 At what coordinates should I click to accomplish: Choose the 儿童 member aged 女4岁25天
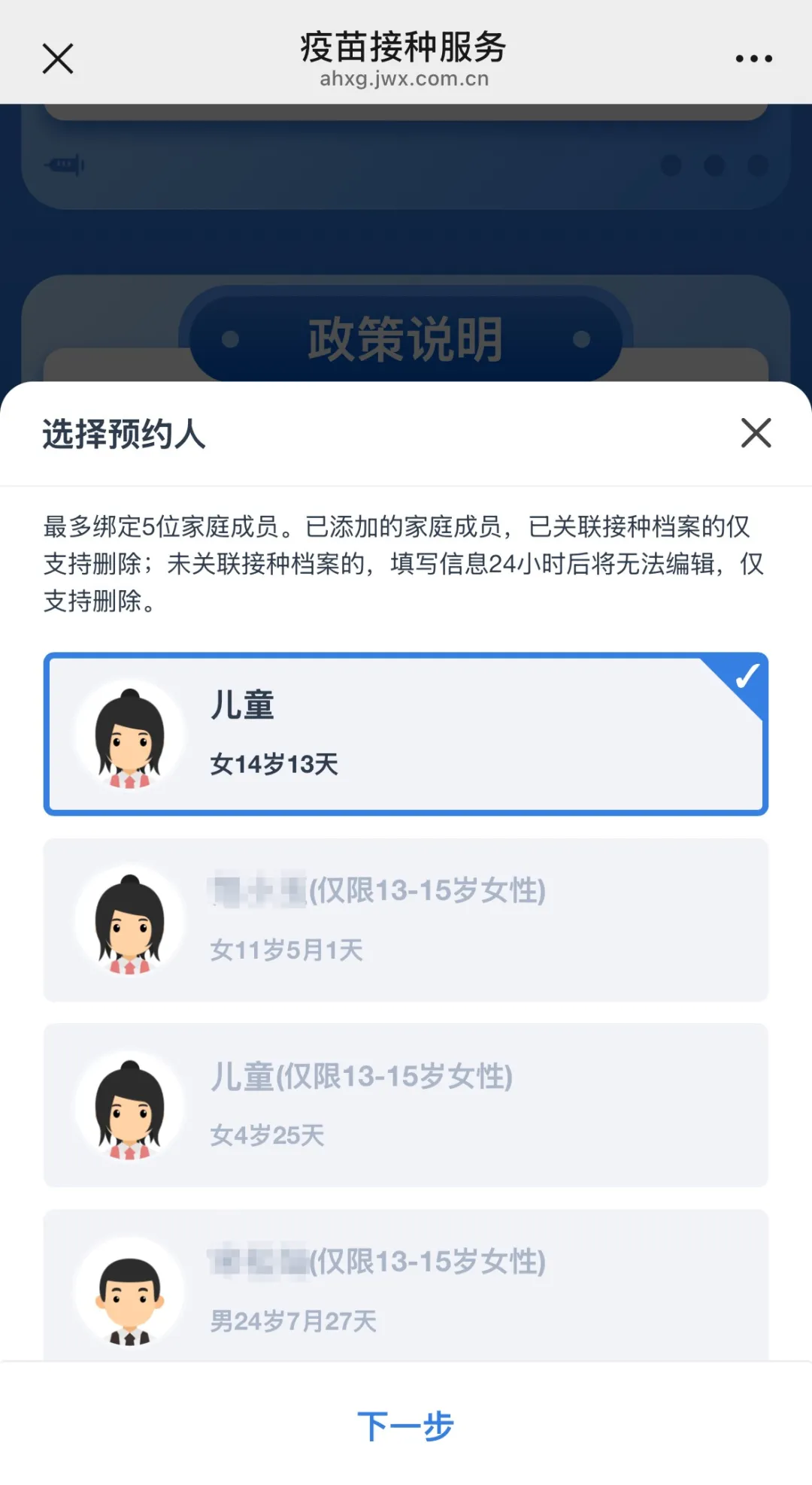point(406,1105)
